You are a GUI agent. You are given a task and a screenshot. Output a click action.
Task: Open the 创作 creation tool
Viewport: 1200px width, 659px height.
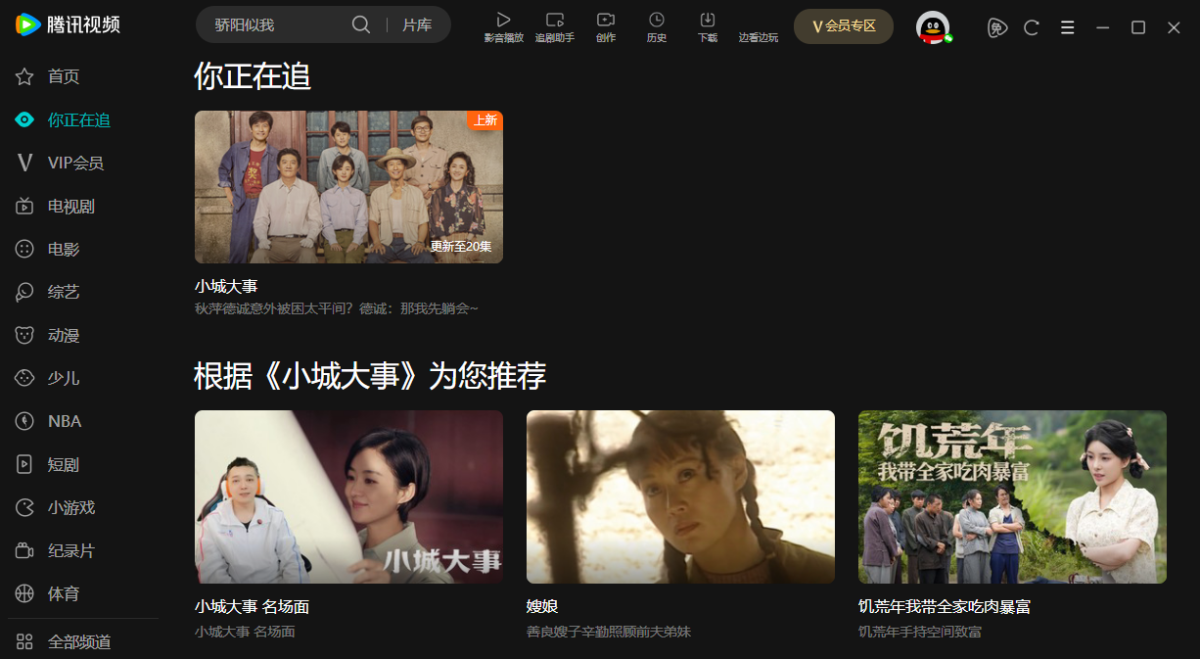pyautogui.click(x=606, y=27)
